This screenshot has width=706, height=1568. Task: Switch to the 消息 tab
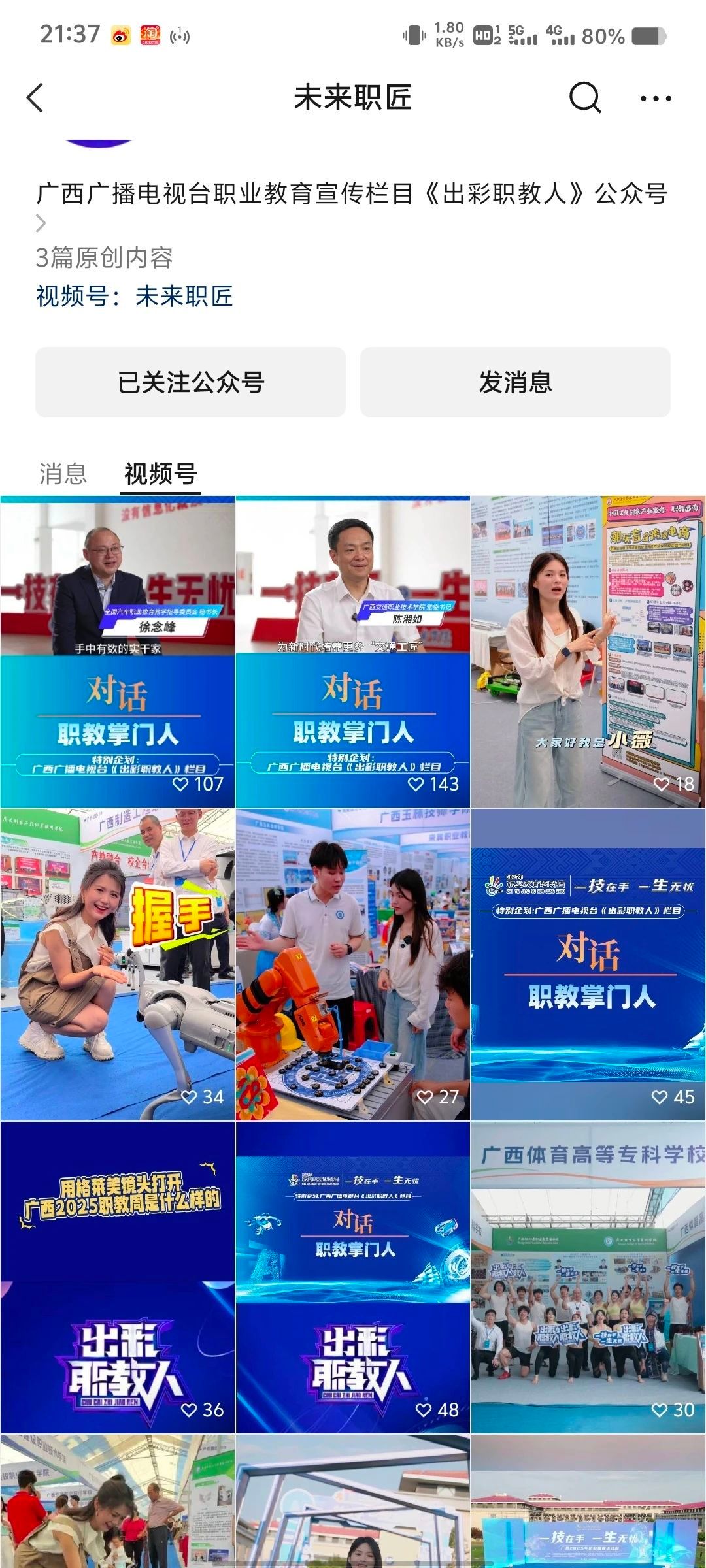[x=63, y=474]
